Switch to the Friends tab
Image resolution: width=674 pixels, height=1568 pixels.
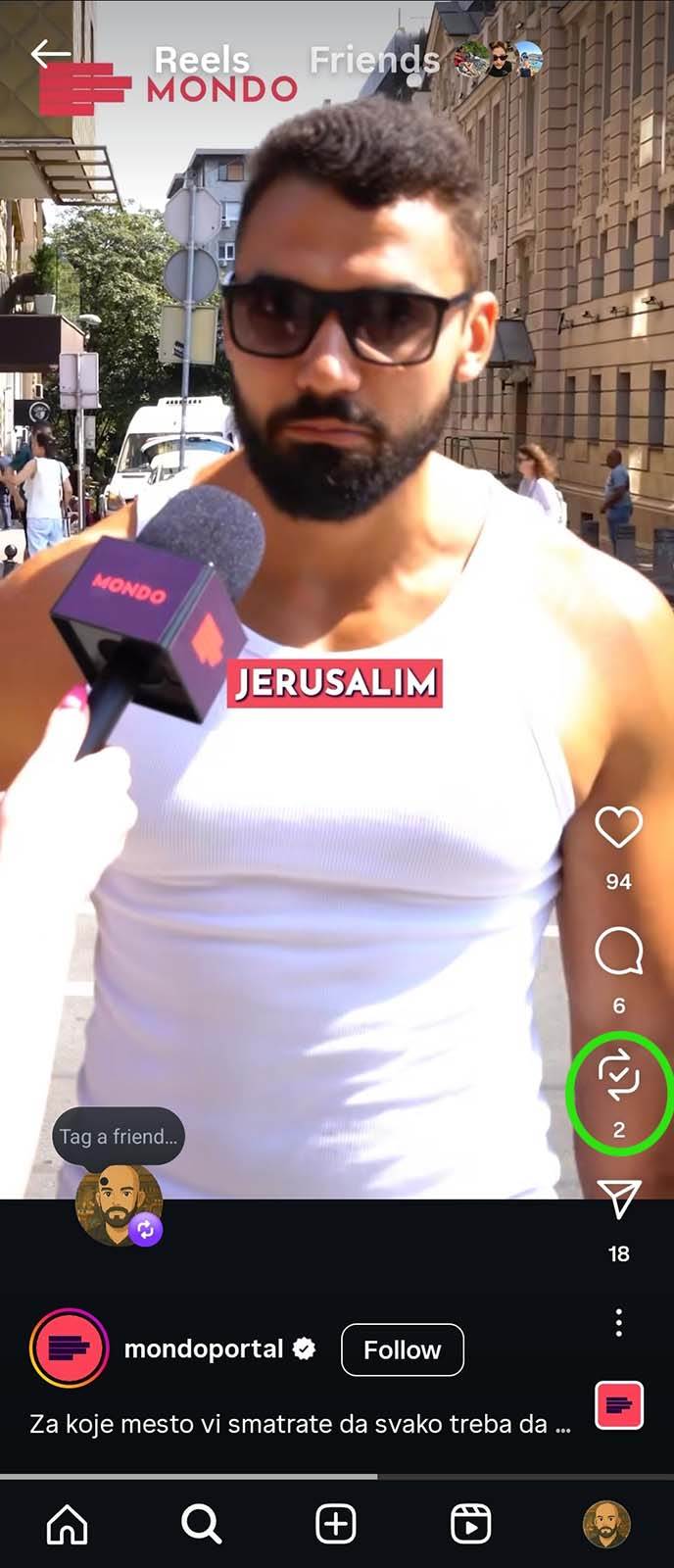[x=374, y=60]
